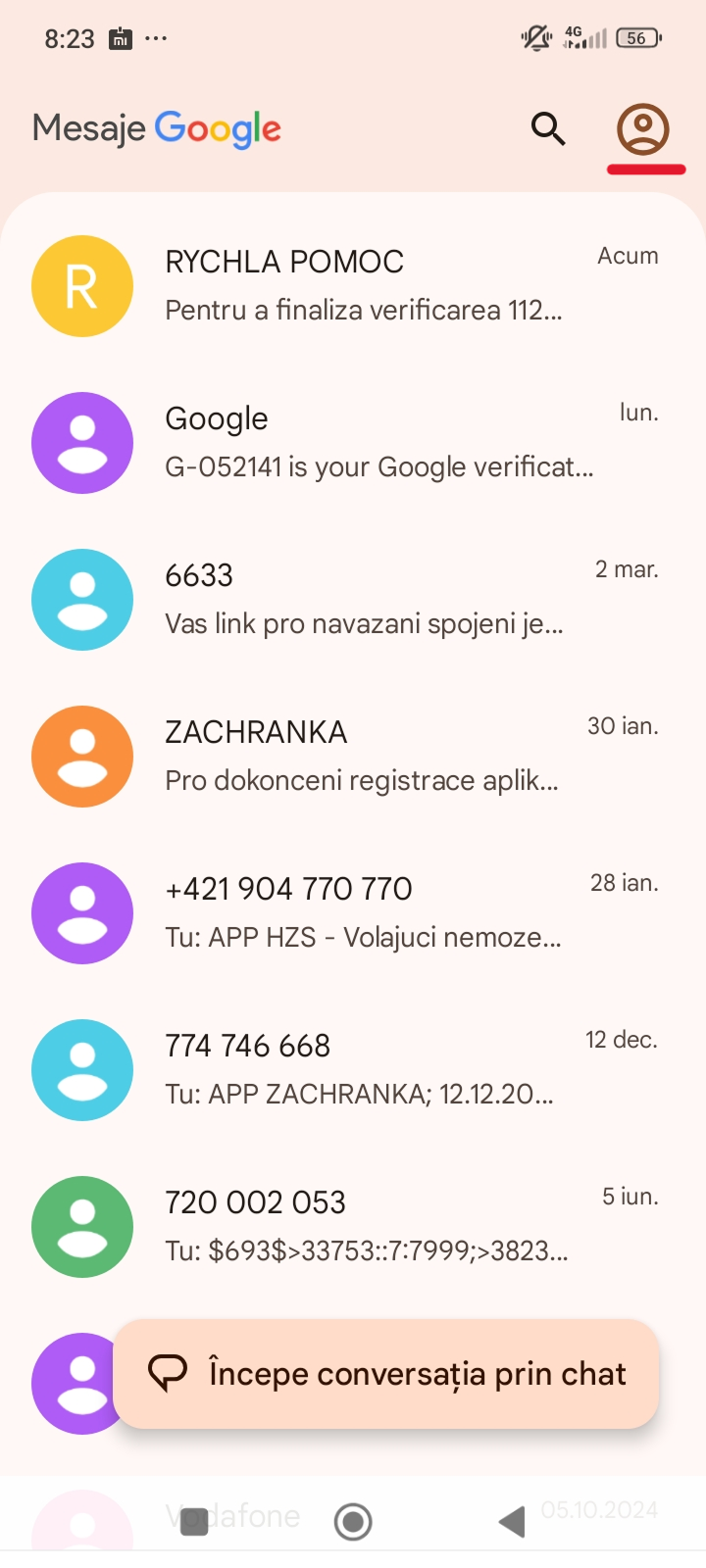Open the chat with +421 904 770 770
706x1568 pixels.
(363, 913)
